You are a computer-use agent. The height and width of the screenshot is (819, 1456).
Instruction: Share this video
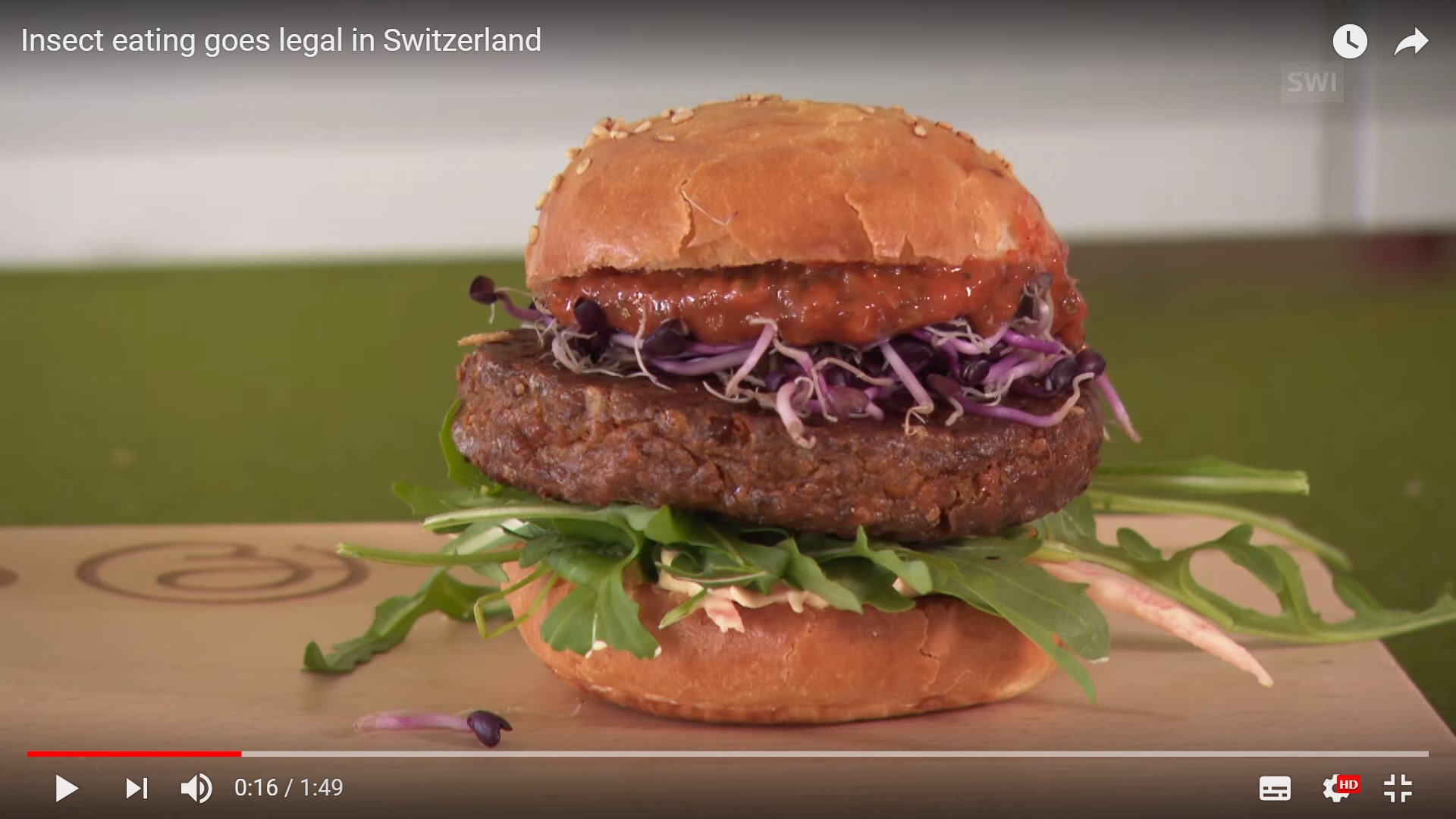coord(1411,41)
